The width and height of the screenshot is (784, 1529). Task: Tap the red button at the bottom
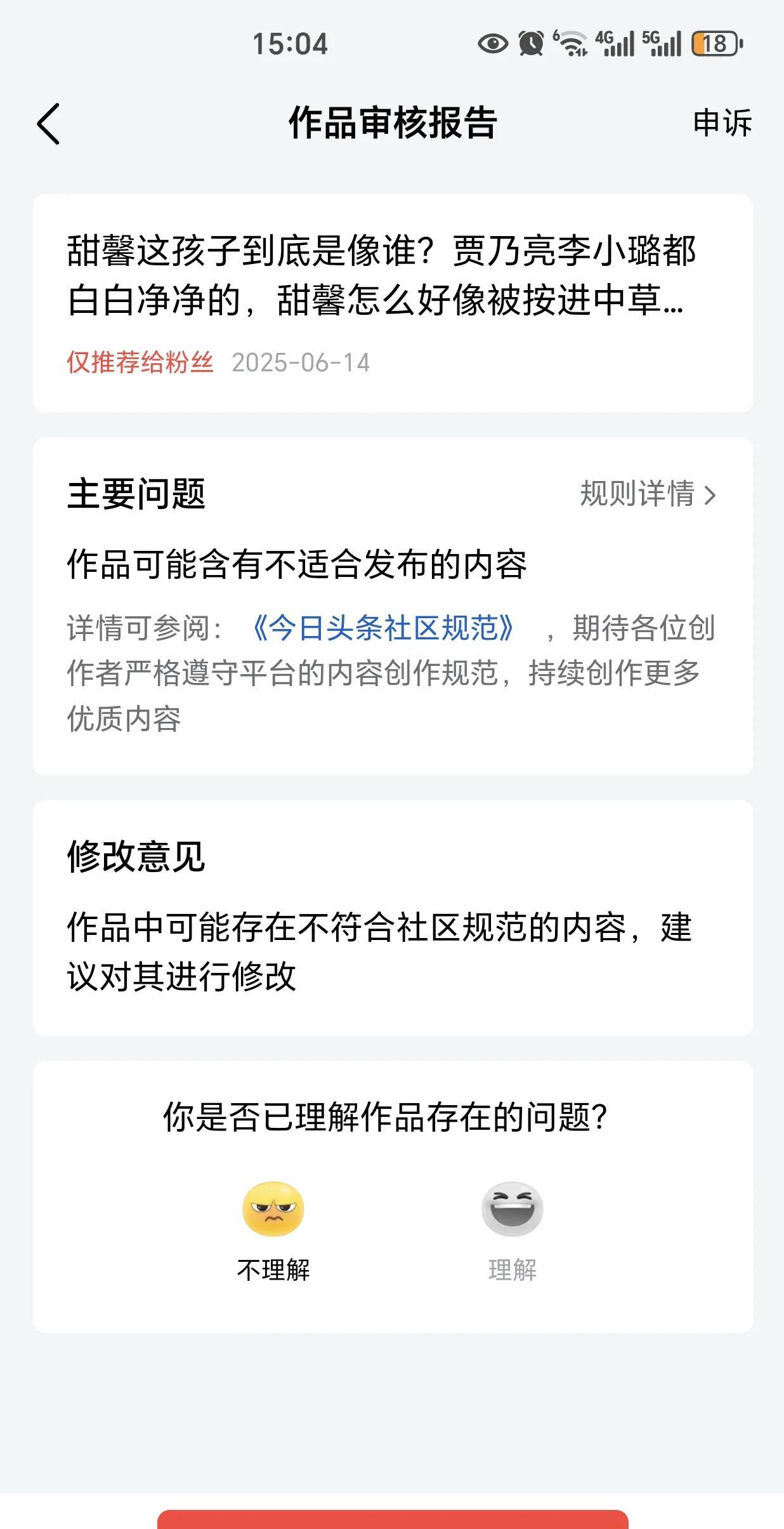point(393,1519)
